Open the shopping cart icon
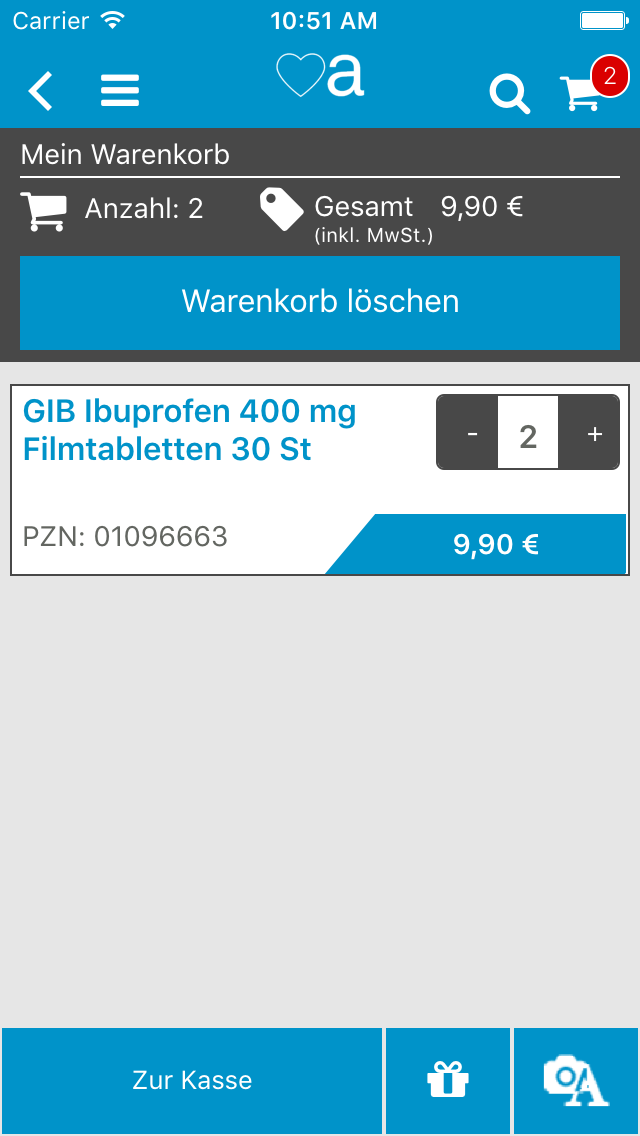 click(x=582, y=92)
